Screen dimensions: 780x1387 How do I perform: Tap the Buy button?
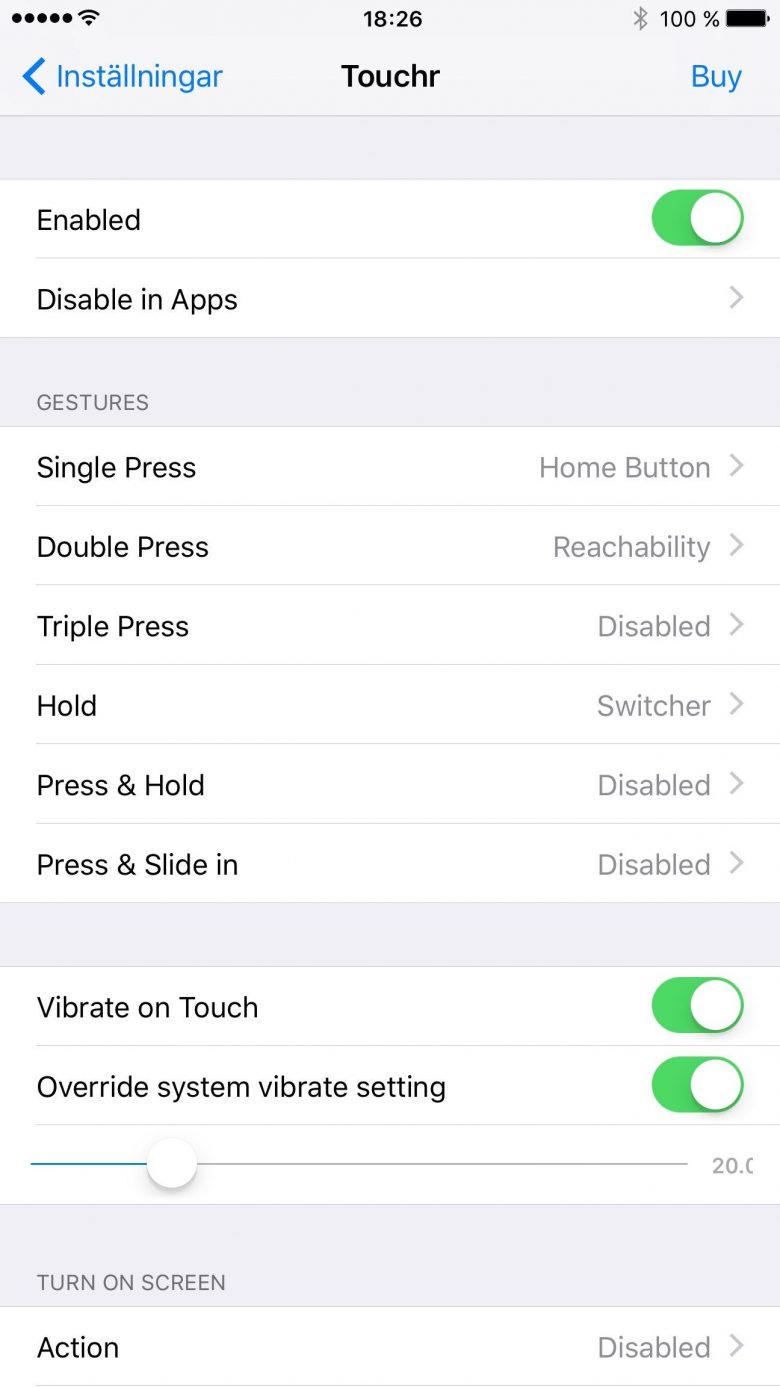(716, 75)
